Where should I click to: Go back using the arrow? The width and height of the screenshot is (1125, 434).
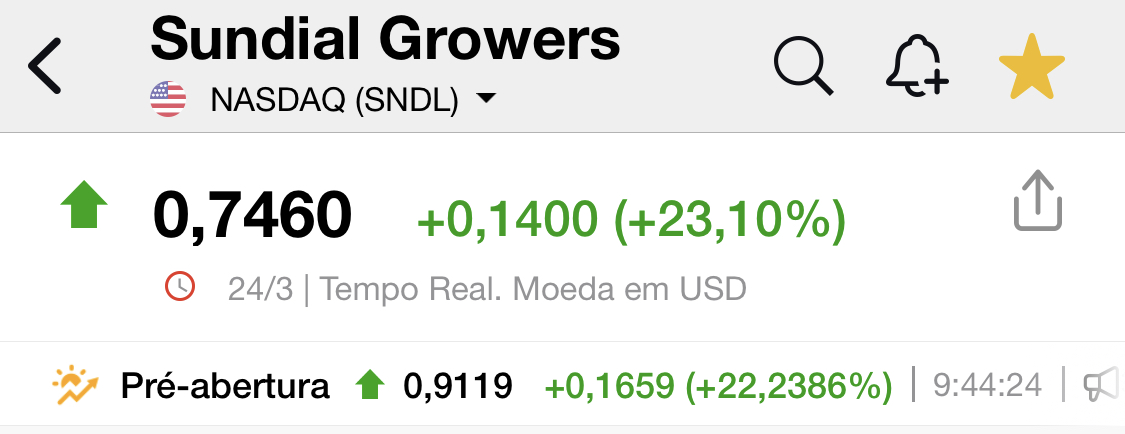point(46,67)
